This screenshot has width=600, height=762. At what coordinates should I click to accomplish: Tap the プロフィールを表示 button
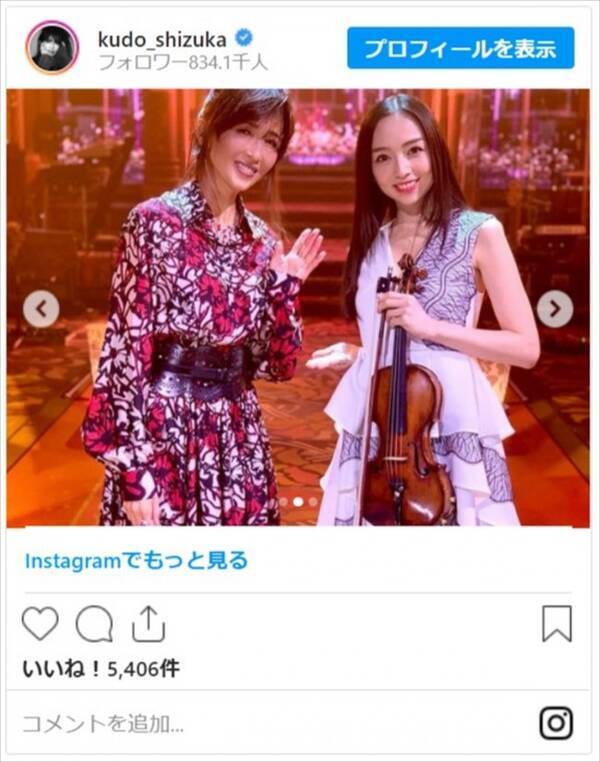point(461,48)
